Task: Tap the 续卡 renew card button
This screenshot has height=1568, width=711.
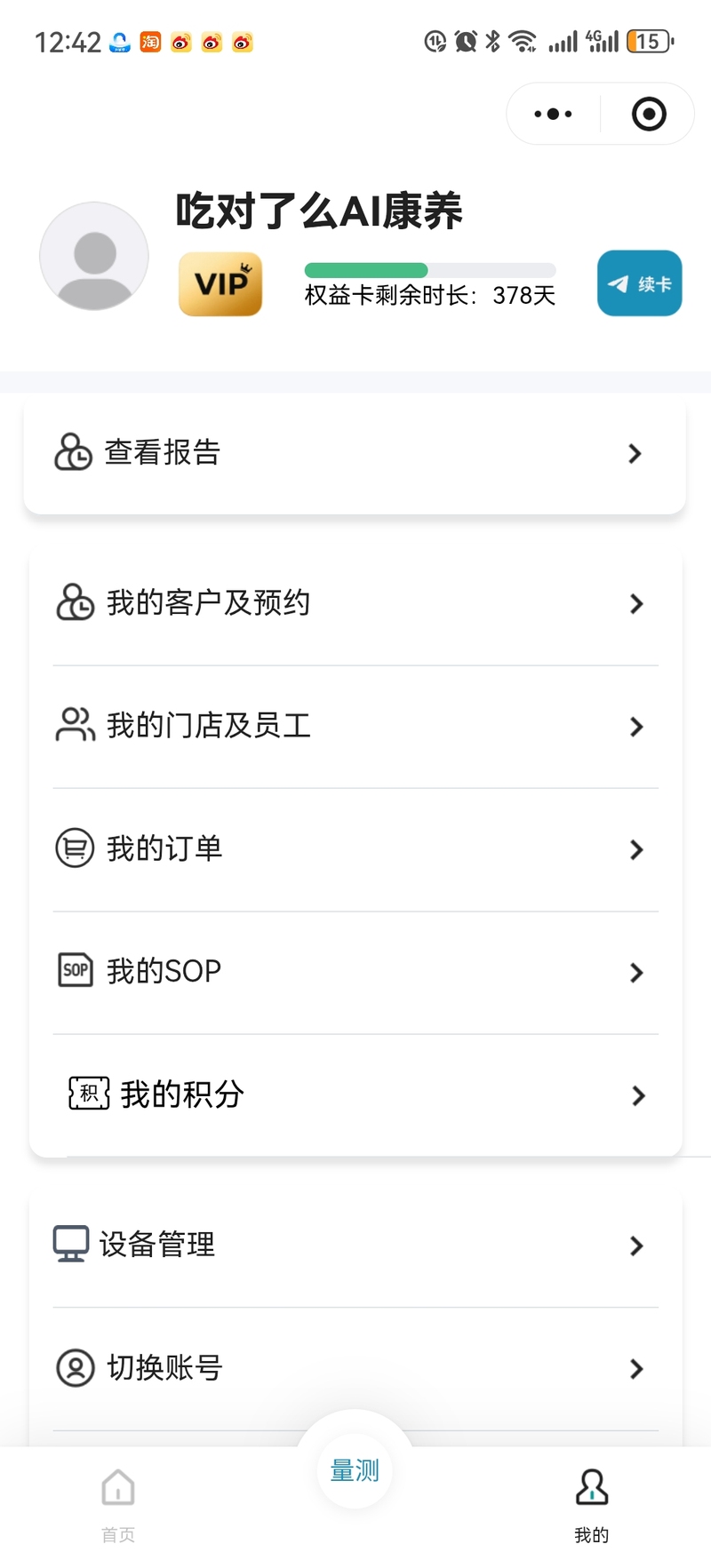Action: click(639, 283)
